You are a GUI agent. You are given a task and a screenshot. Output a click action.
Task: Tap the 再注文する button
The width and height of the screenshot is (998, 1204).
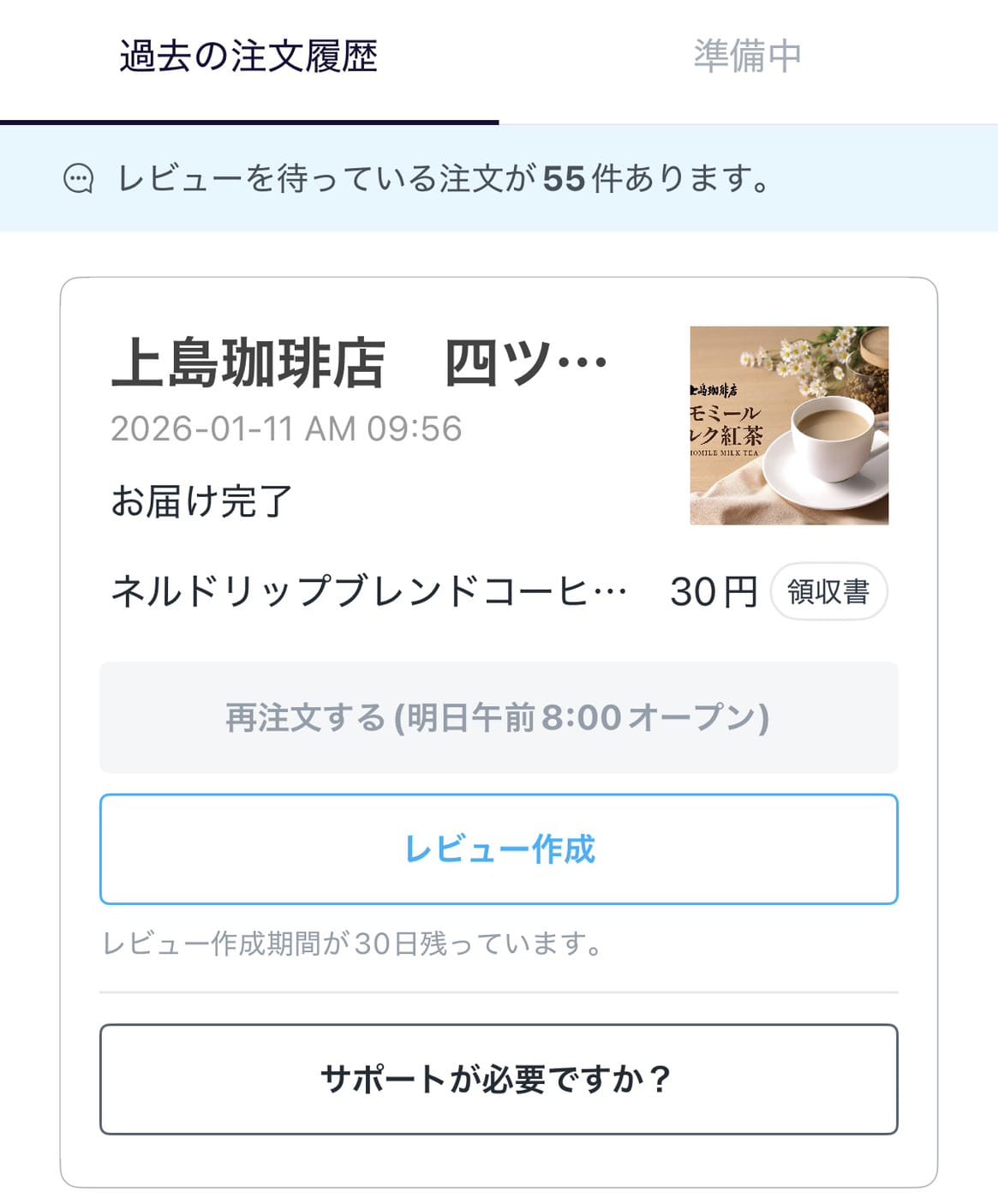[x=499, y=717]
